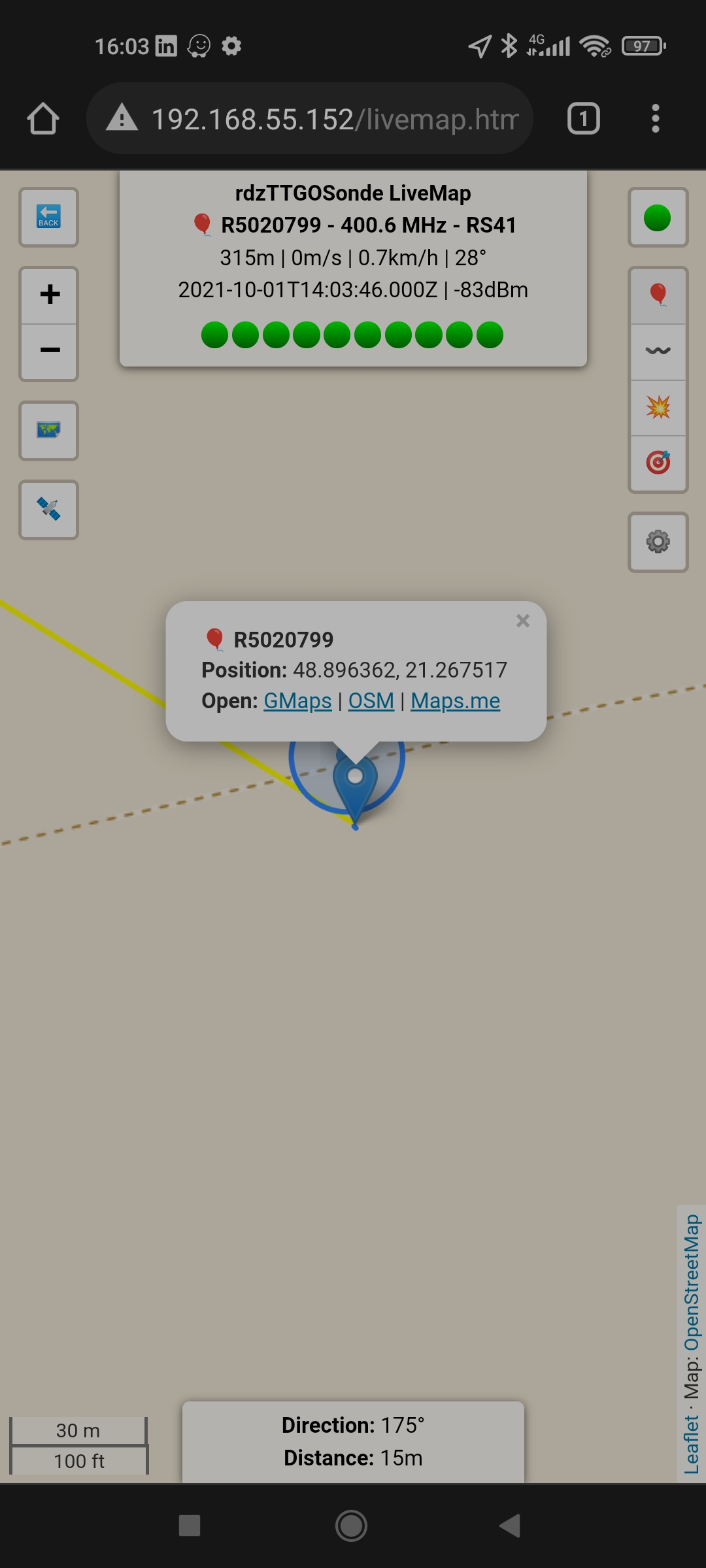Open position in OSM
Viewport: 706px width, 1568px height.
371,701
